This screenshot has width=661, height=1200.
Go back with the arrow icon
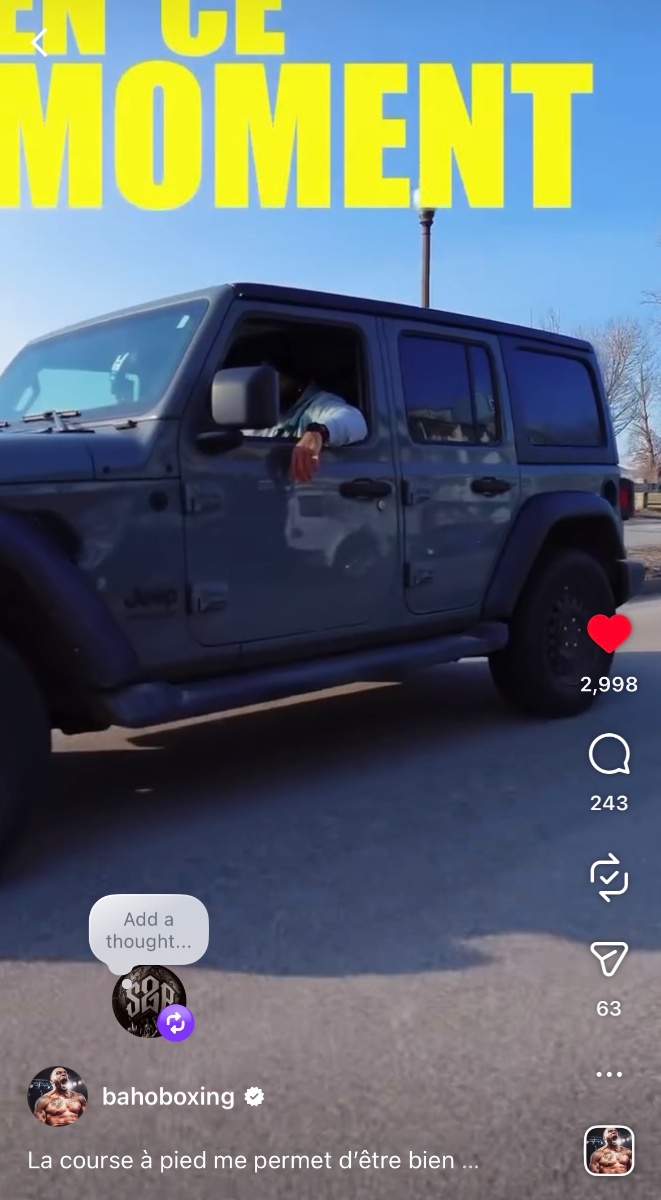(39, 42)
